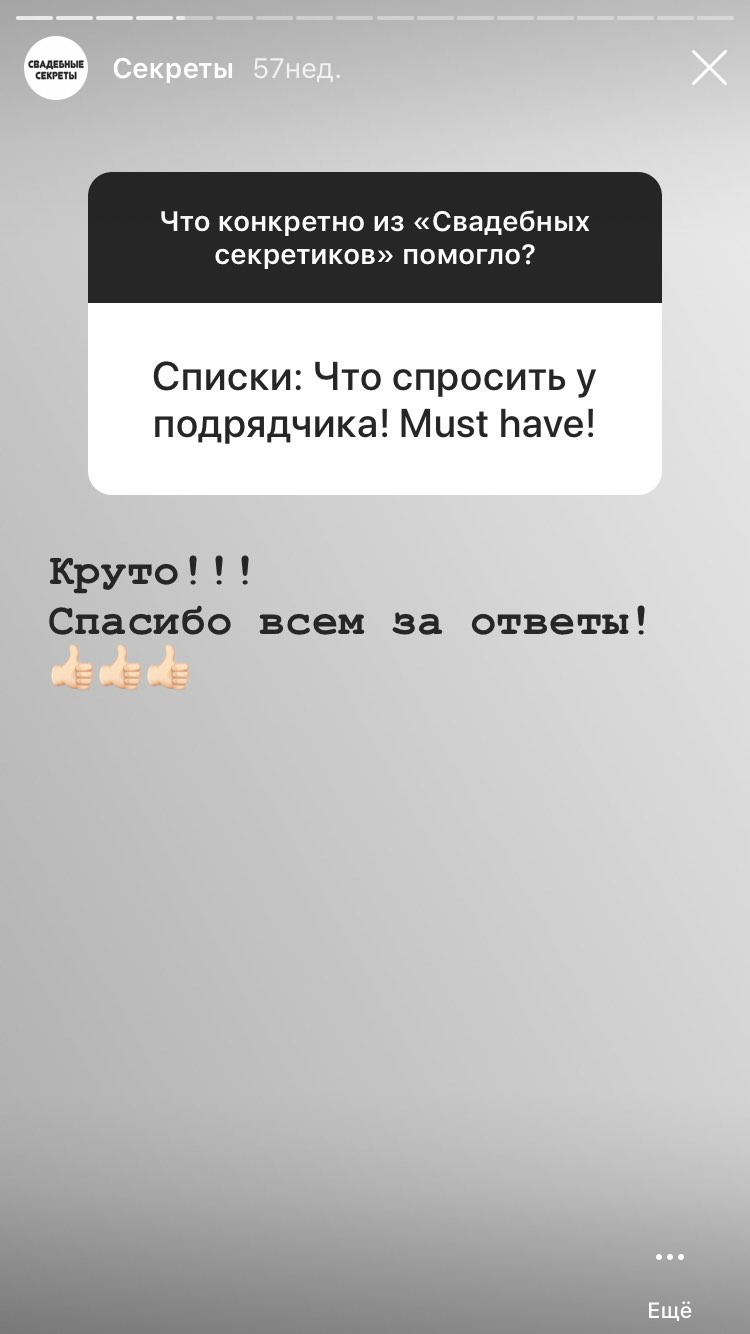Image resolution: width=750 pixels, height=1334 pixels.
Task: Open the Ещё menu
Action: 671,1310
